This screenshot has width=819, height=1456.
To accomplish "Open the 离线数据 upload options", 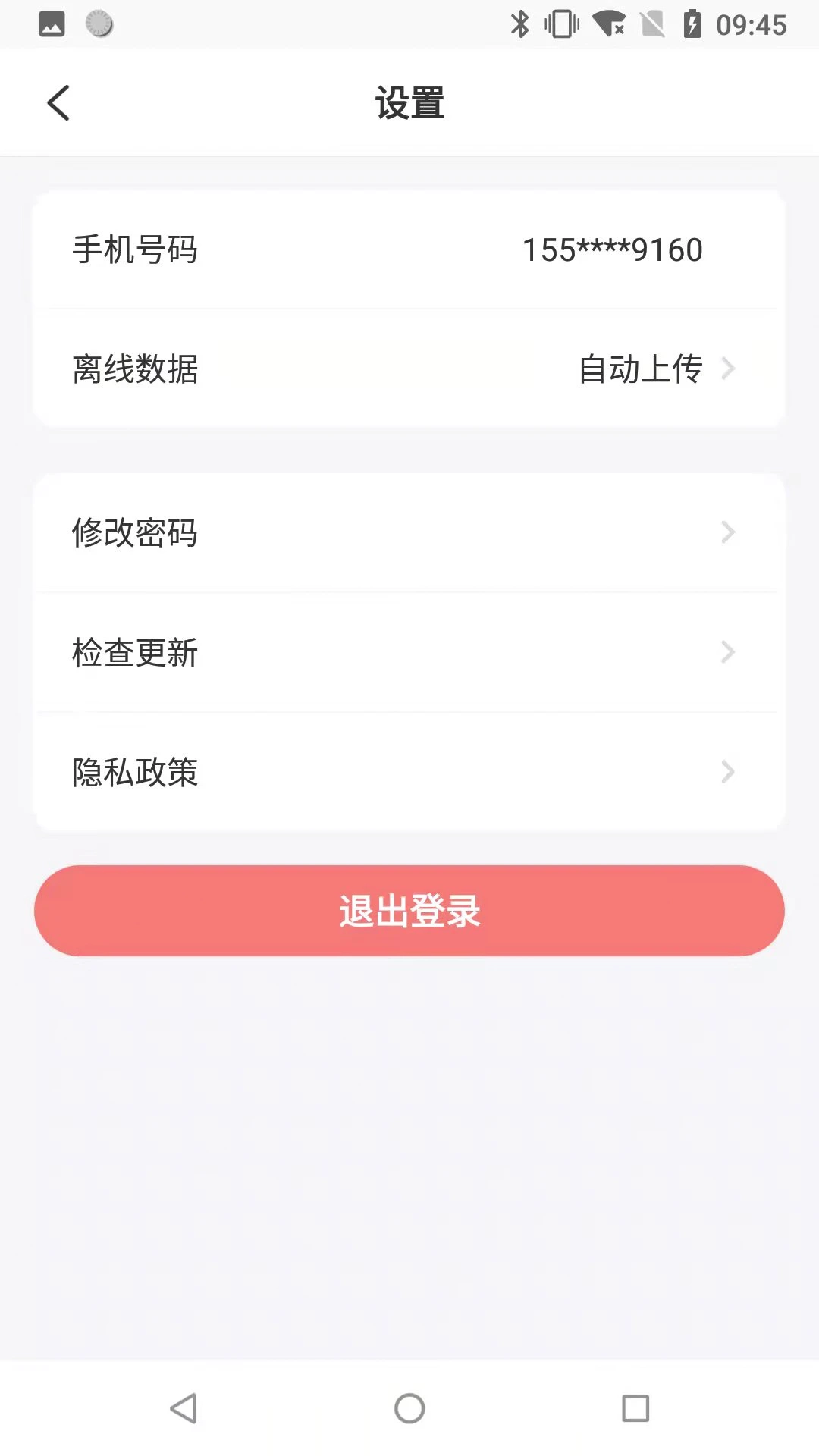I will coord(409,369).
